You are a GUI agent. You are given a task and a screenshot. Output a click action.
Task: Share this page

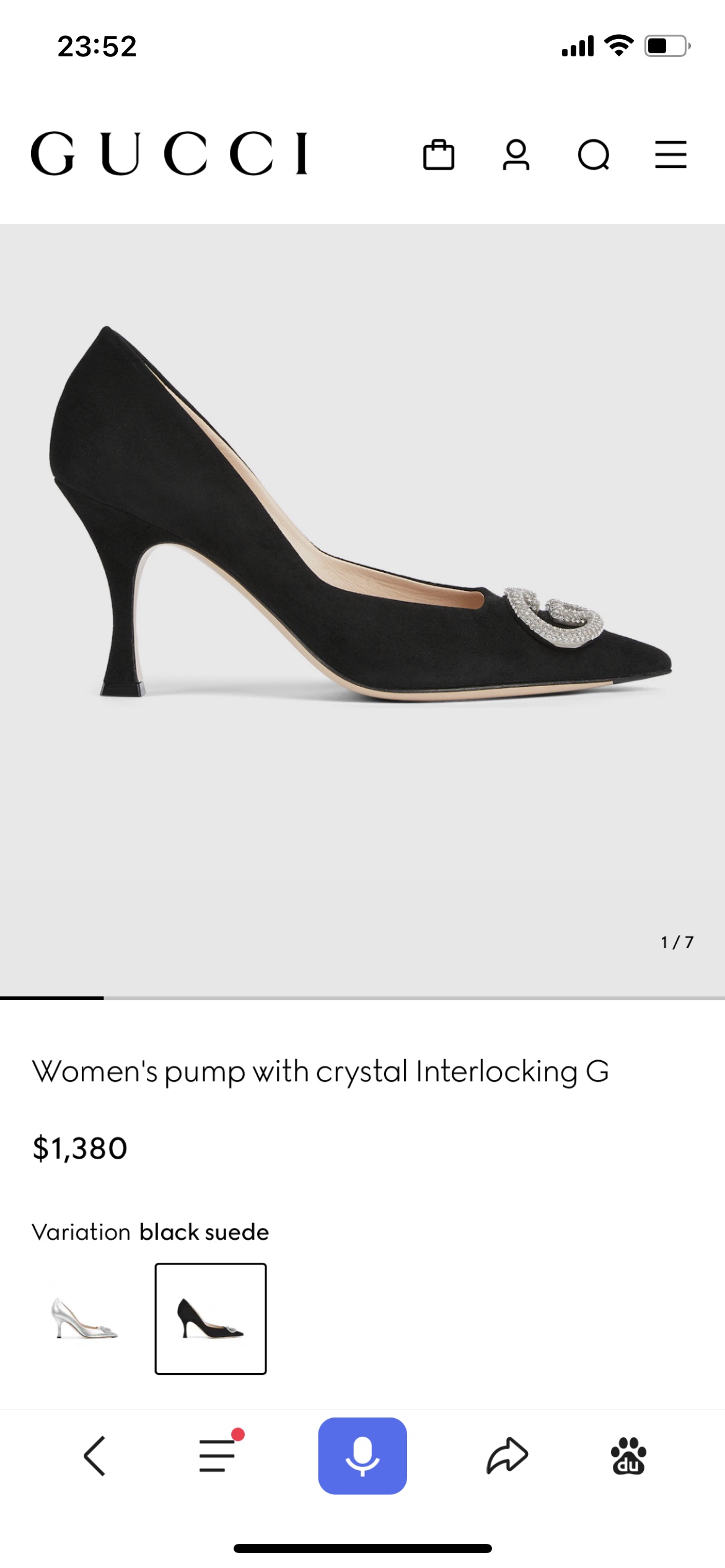click(x=507, y=1456)
